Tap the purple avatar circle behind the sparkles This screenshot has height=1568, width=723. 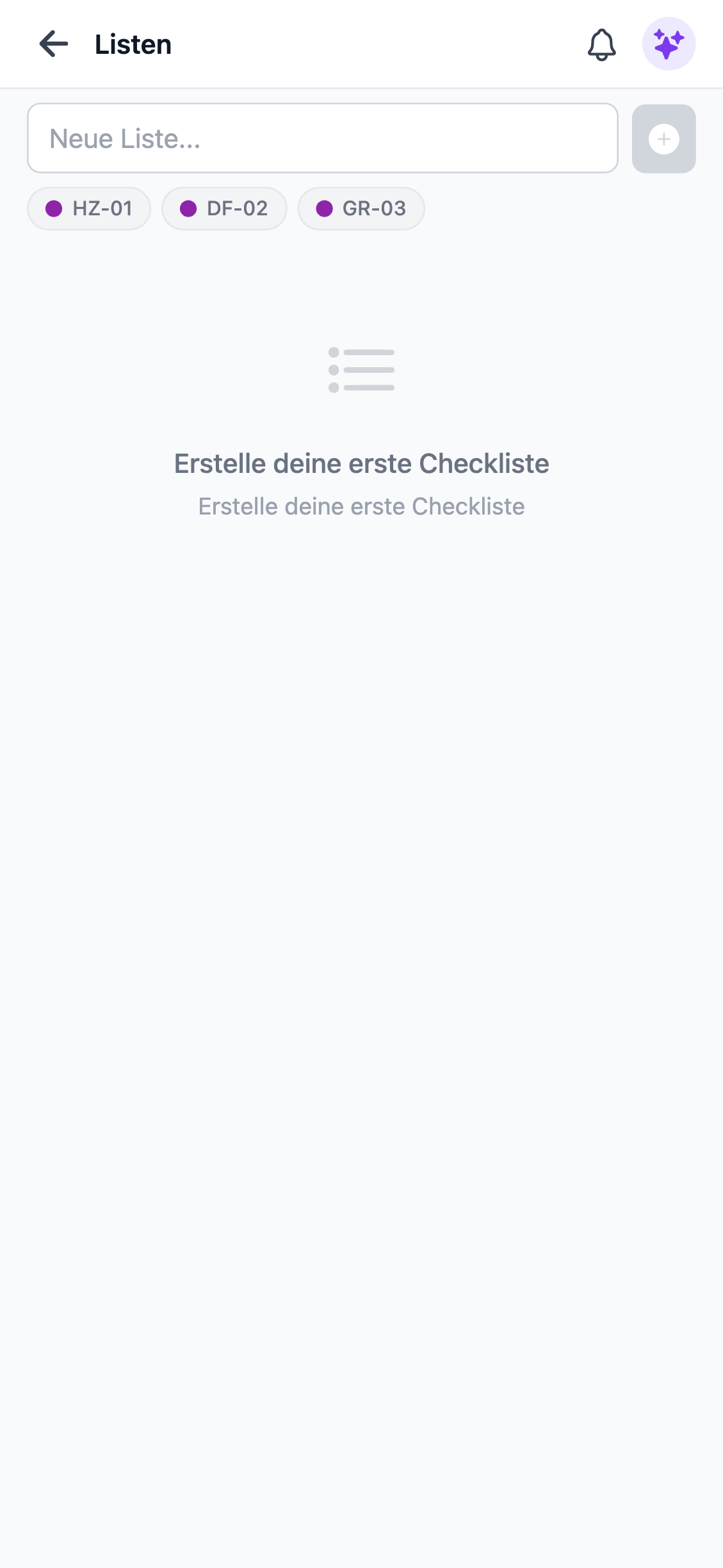click(x=667, y=44)
